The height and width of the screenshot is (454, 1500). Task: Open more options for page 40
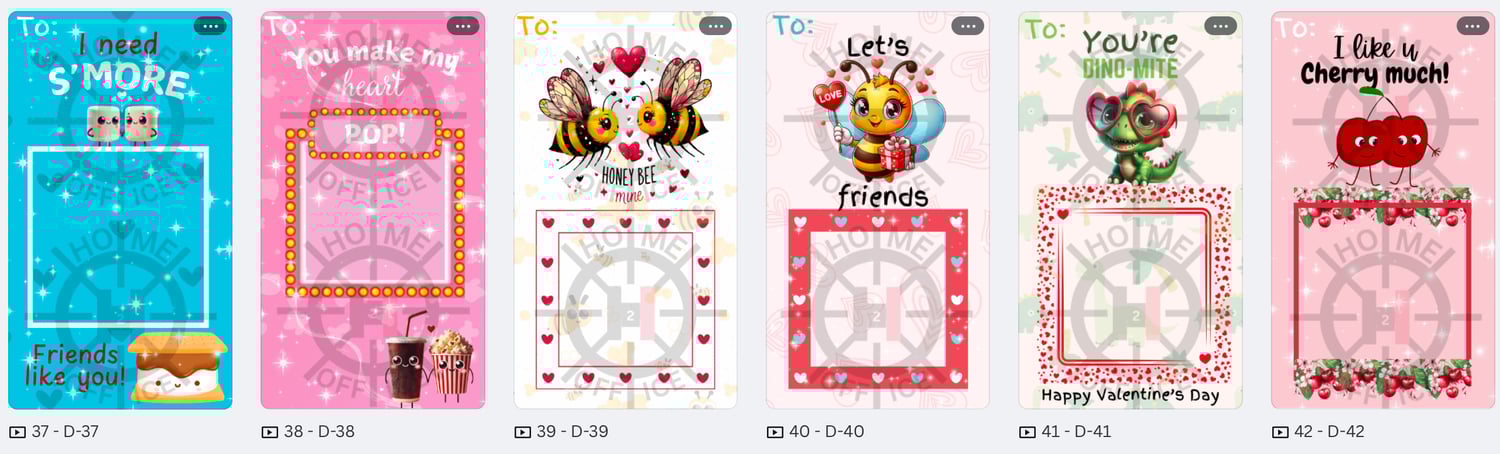(x=968, y=26)
